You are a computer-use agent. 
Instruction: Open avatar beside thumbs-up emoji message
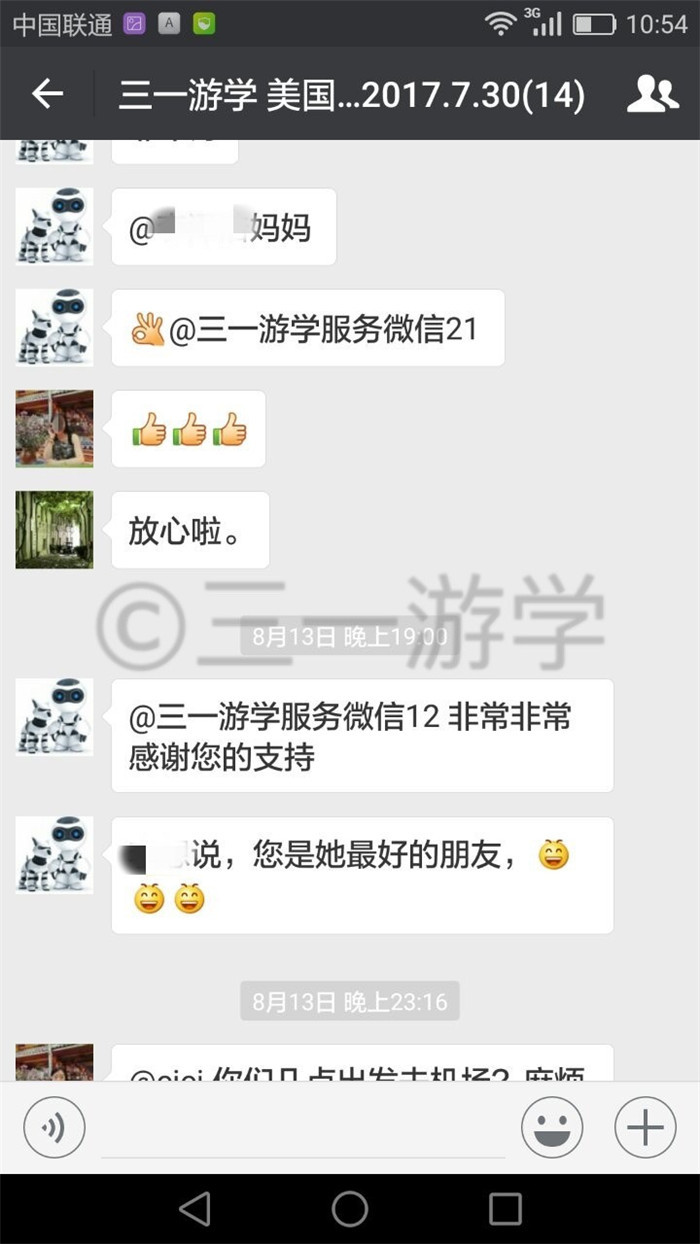[x=54, y=429]
